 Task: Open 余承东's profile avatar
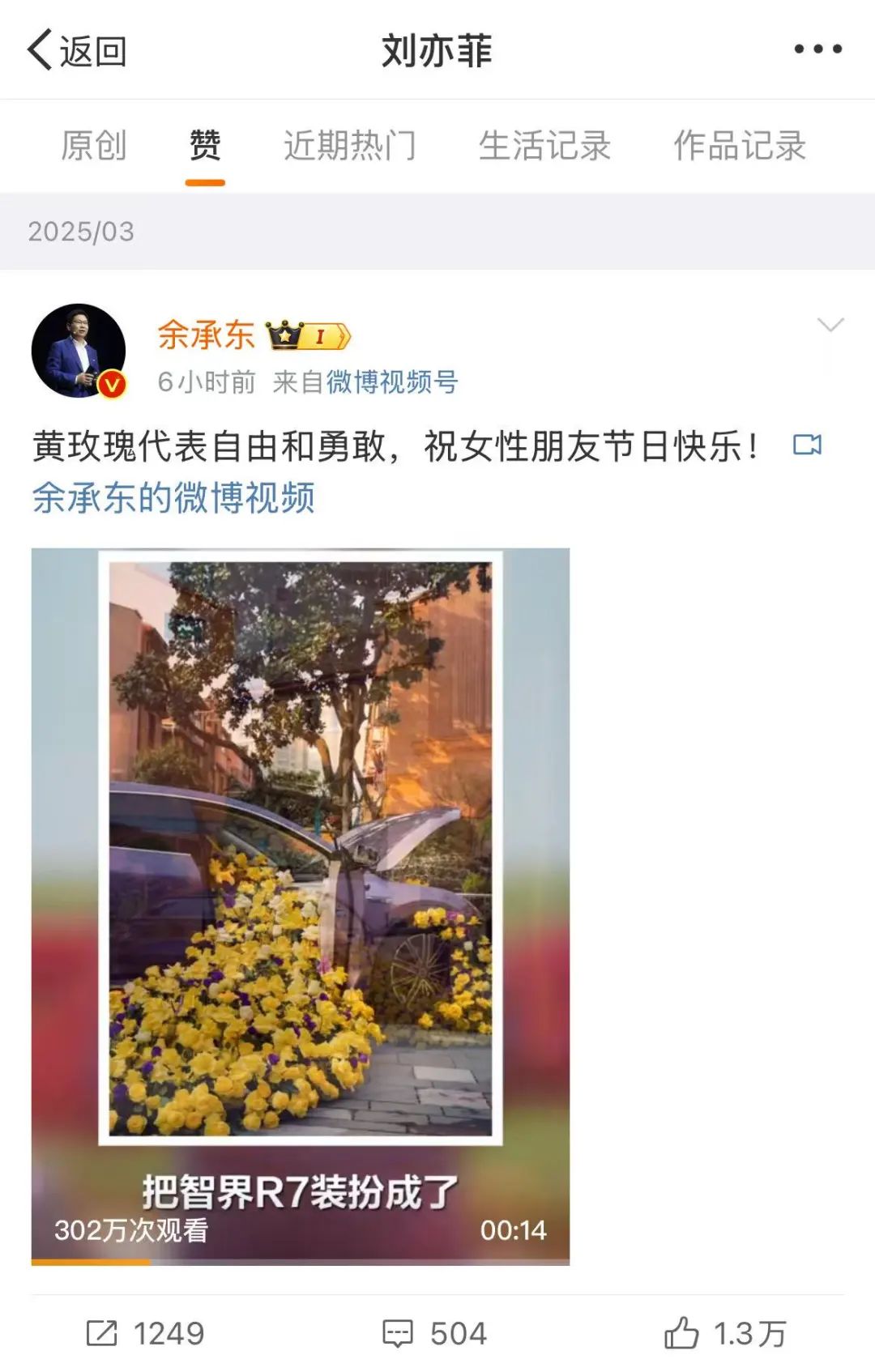tap(79, 351)
